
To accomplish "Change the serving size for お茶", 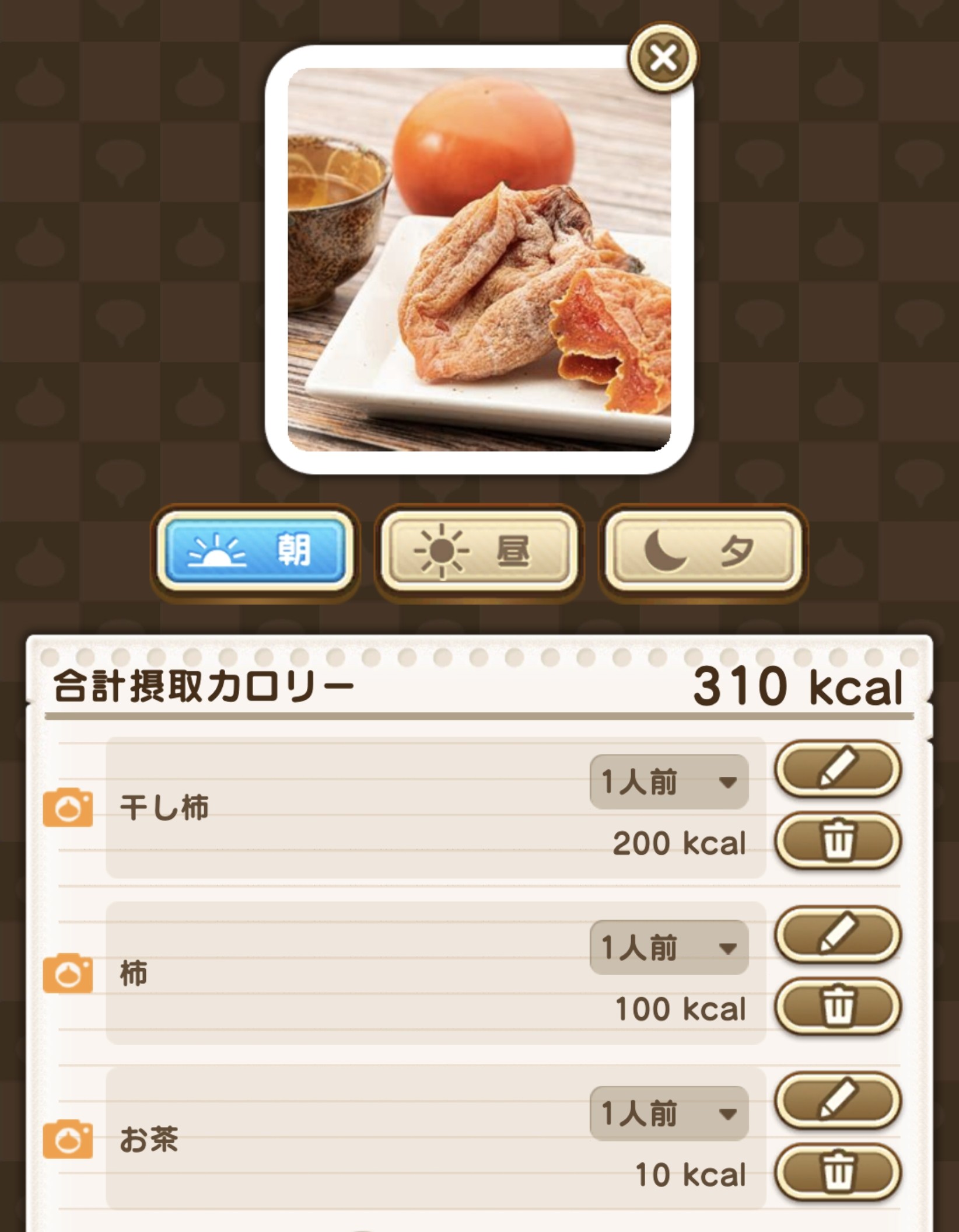I will (x=668, y=1113).
